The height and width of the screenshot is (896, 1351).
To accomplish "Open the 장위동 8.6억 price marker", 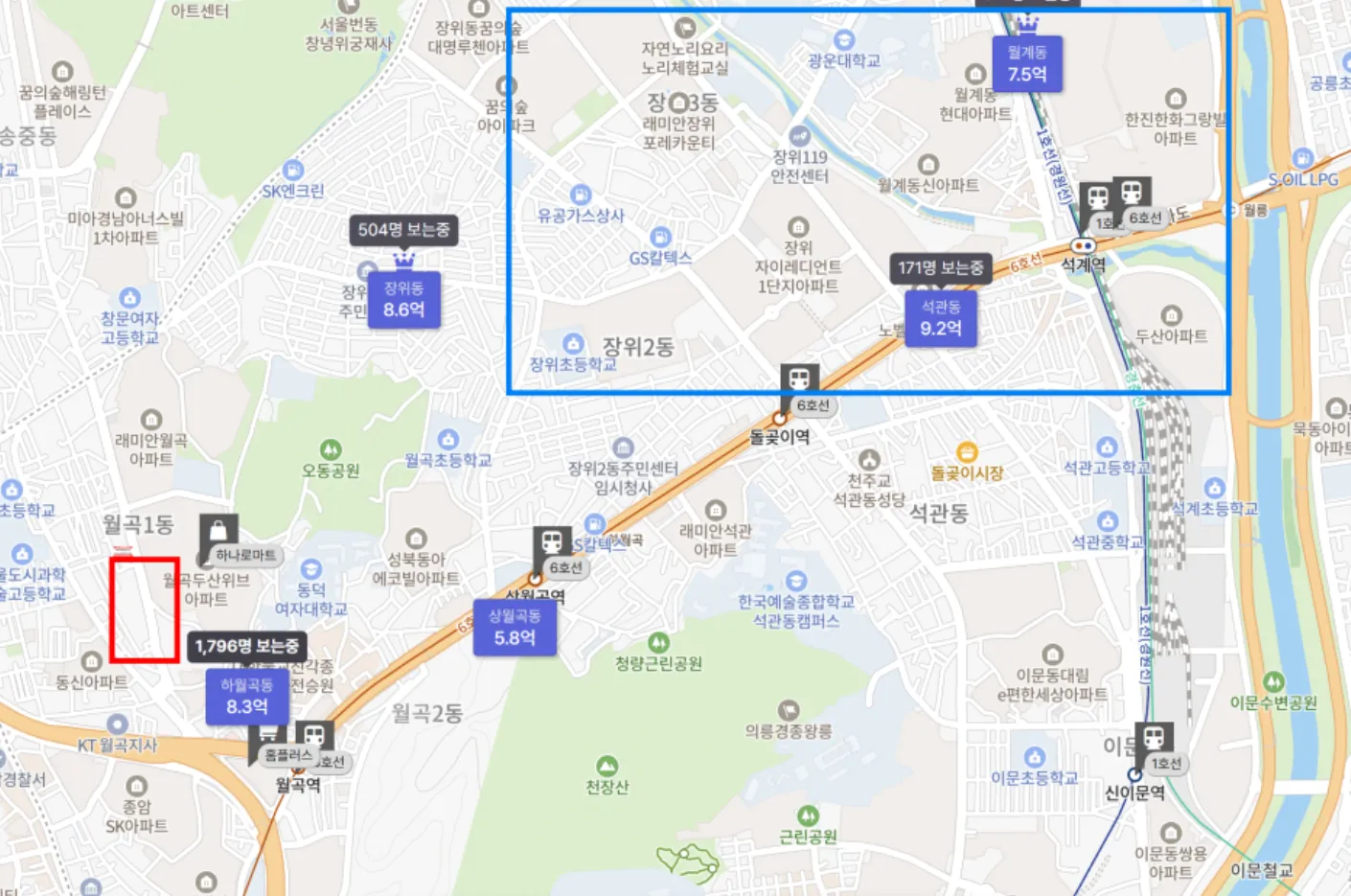I will pyautogui.click(x=403, y=299).
